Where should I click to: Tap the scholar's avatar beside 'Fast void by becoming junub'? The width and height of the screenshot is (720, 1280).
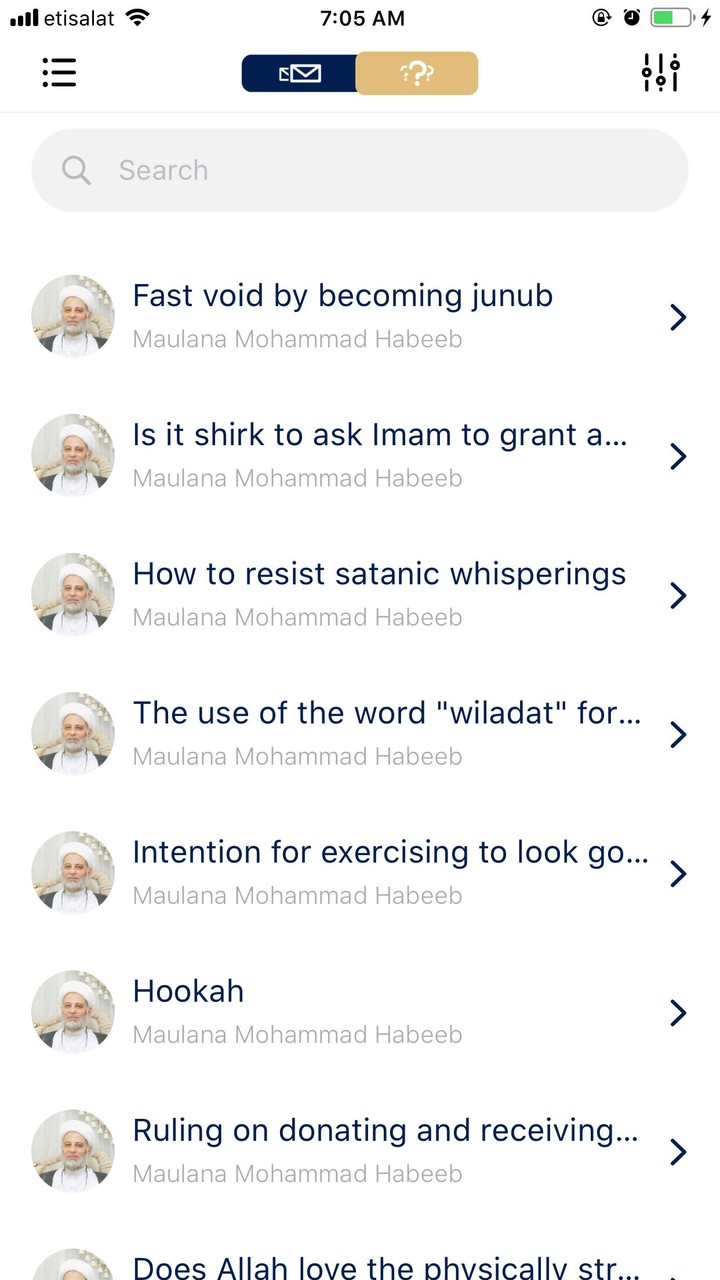[x=73, y=316]
